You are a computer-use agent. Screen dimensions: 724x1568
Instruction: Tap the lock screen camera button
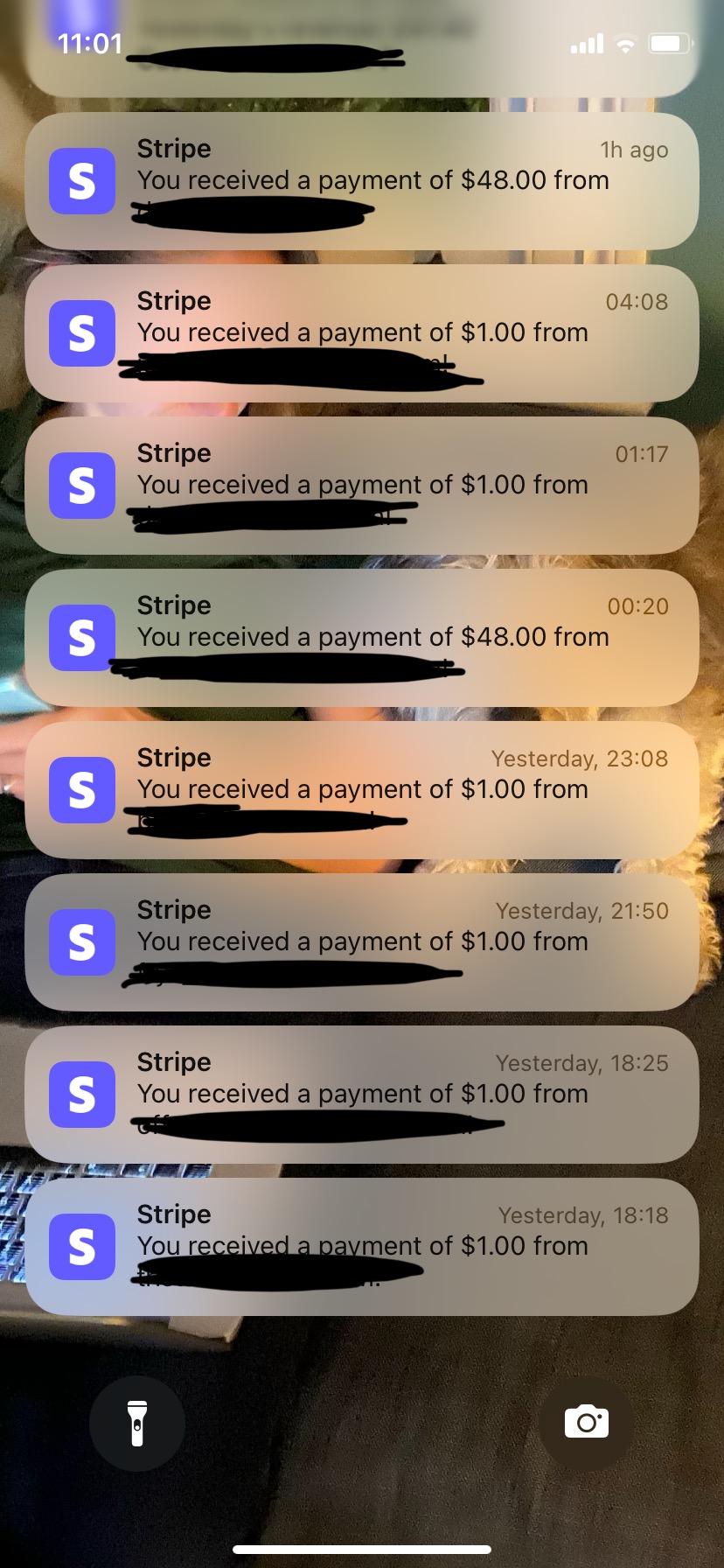click(586, 1424)
